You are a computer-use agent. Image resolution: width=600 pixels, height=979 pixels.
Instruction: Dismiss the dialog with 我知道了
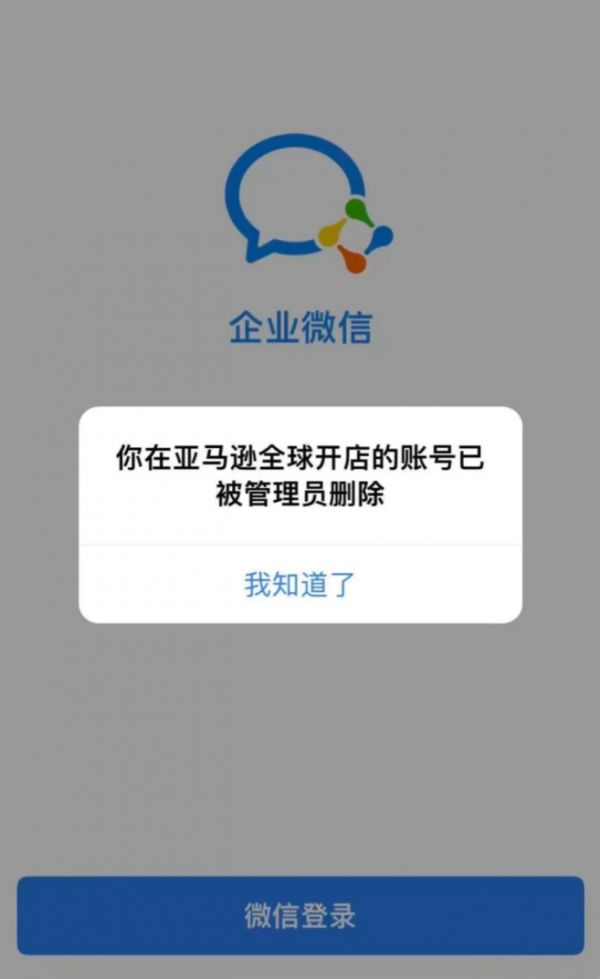click(x=300, y=584)
